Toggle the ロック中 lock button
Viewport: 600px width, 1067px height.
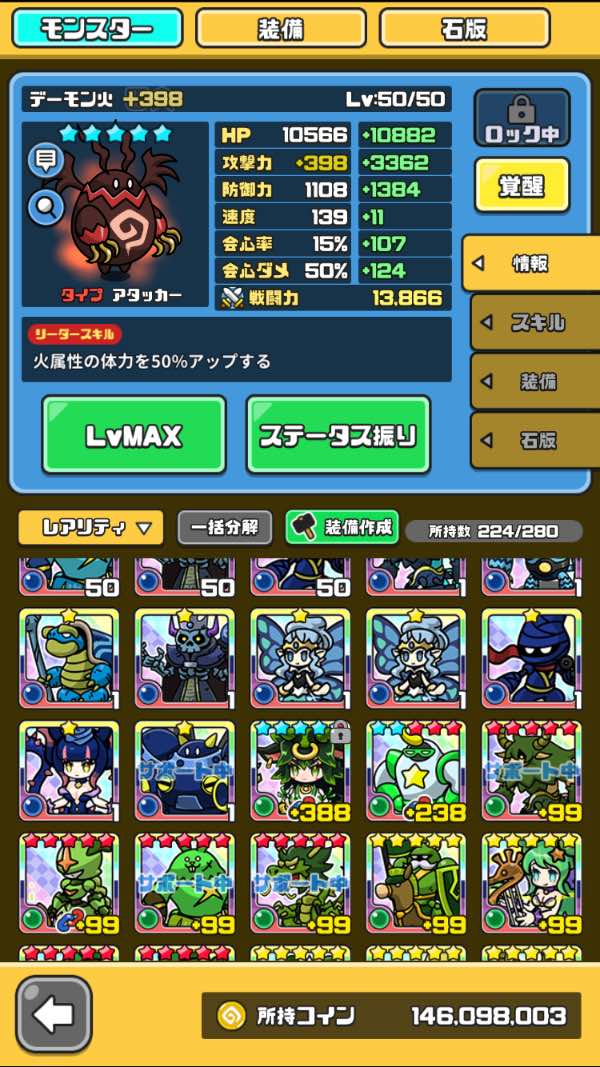coord(522,119)
